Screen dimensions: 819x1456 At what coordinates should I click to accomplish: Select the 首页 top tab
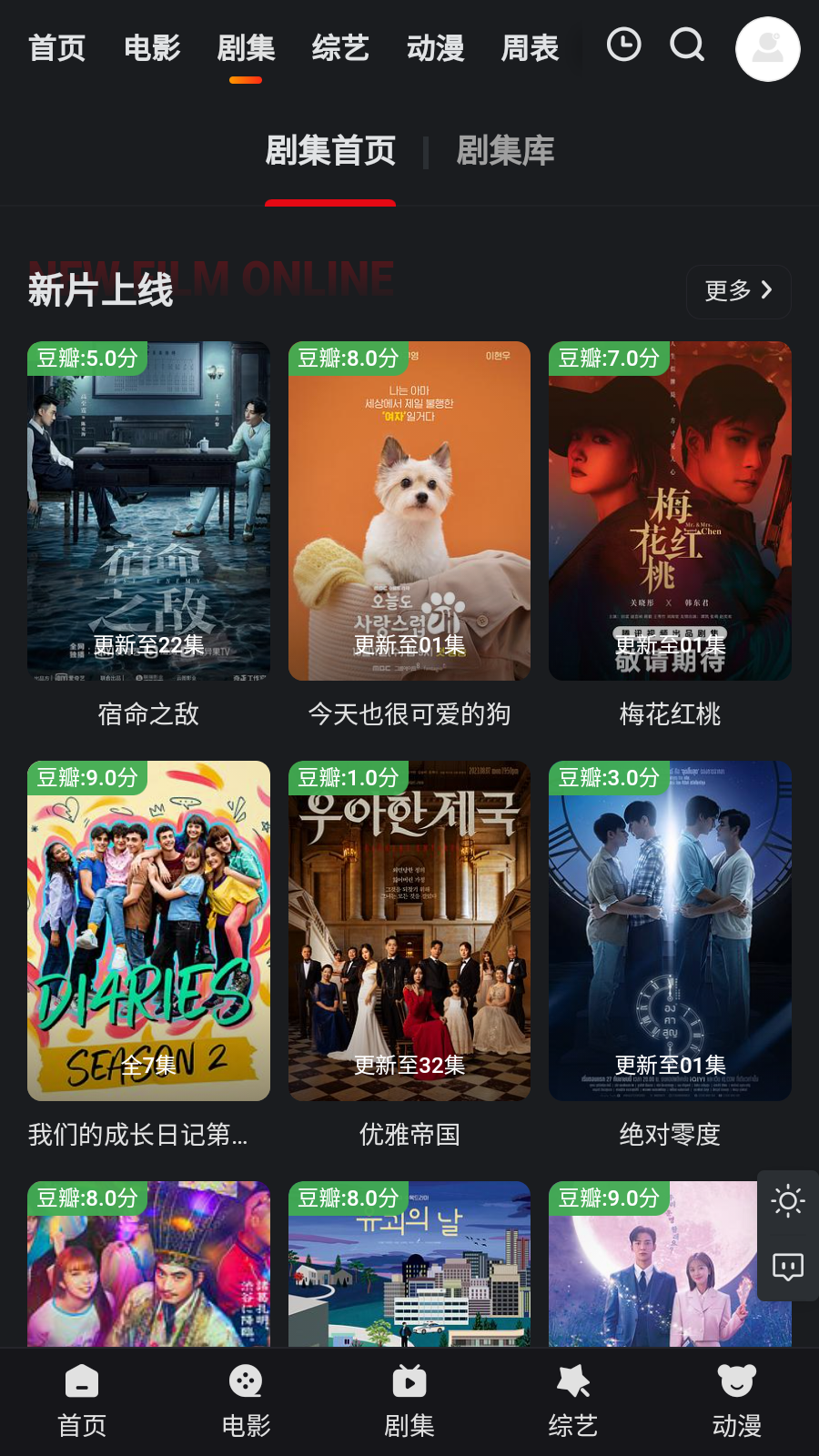pyautogui.click(x=56, y=48)
